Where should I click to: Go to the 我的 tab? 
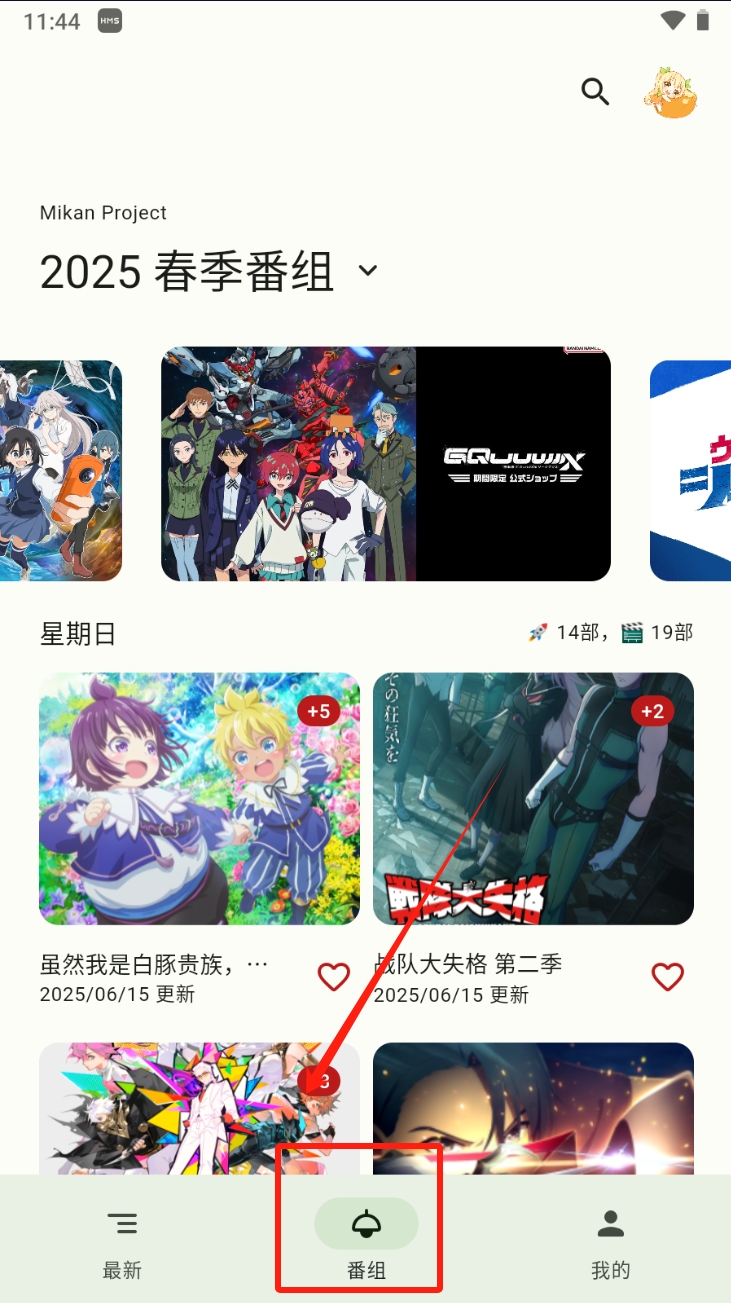[610, 1242]
